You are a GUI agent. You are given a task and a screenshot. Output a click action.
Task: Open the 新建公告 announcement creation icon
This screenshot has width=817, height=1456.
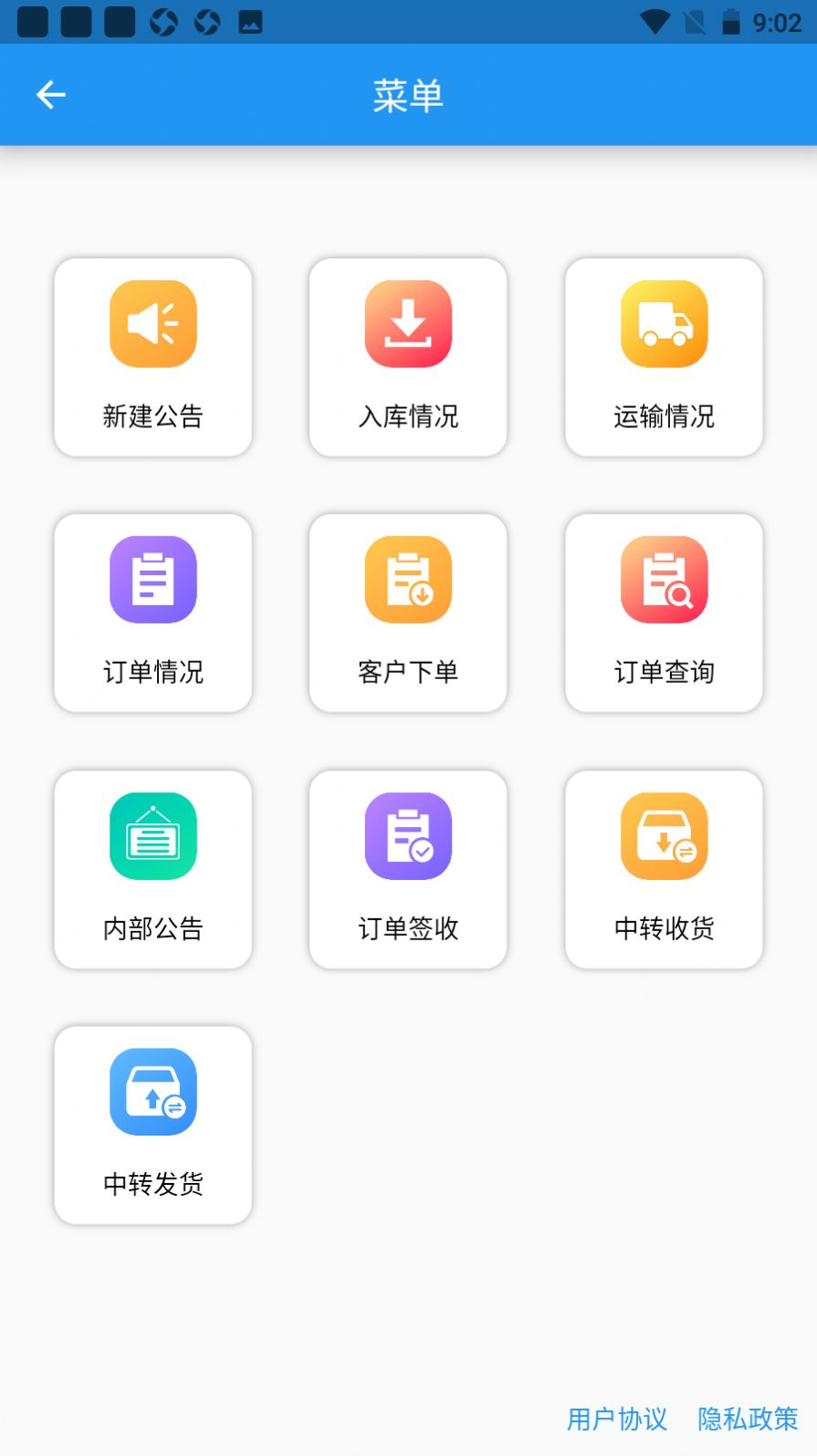pos(152,324)
